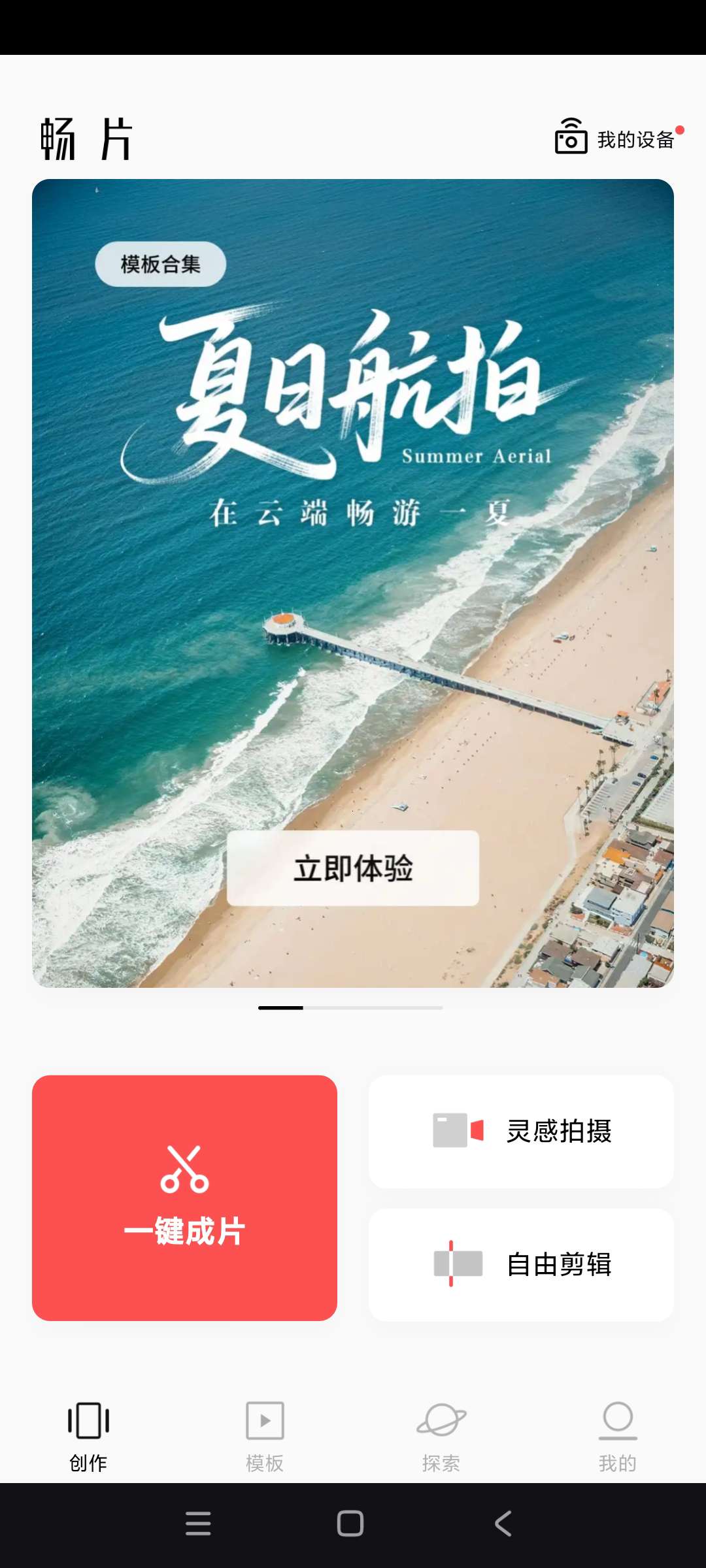Screen dimensions: 706x1568
Task: Open the Explore planet icon
Action: [x=441, y=1420]
